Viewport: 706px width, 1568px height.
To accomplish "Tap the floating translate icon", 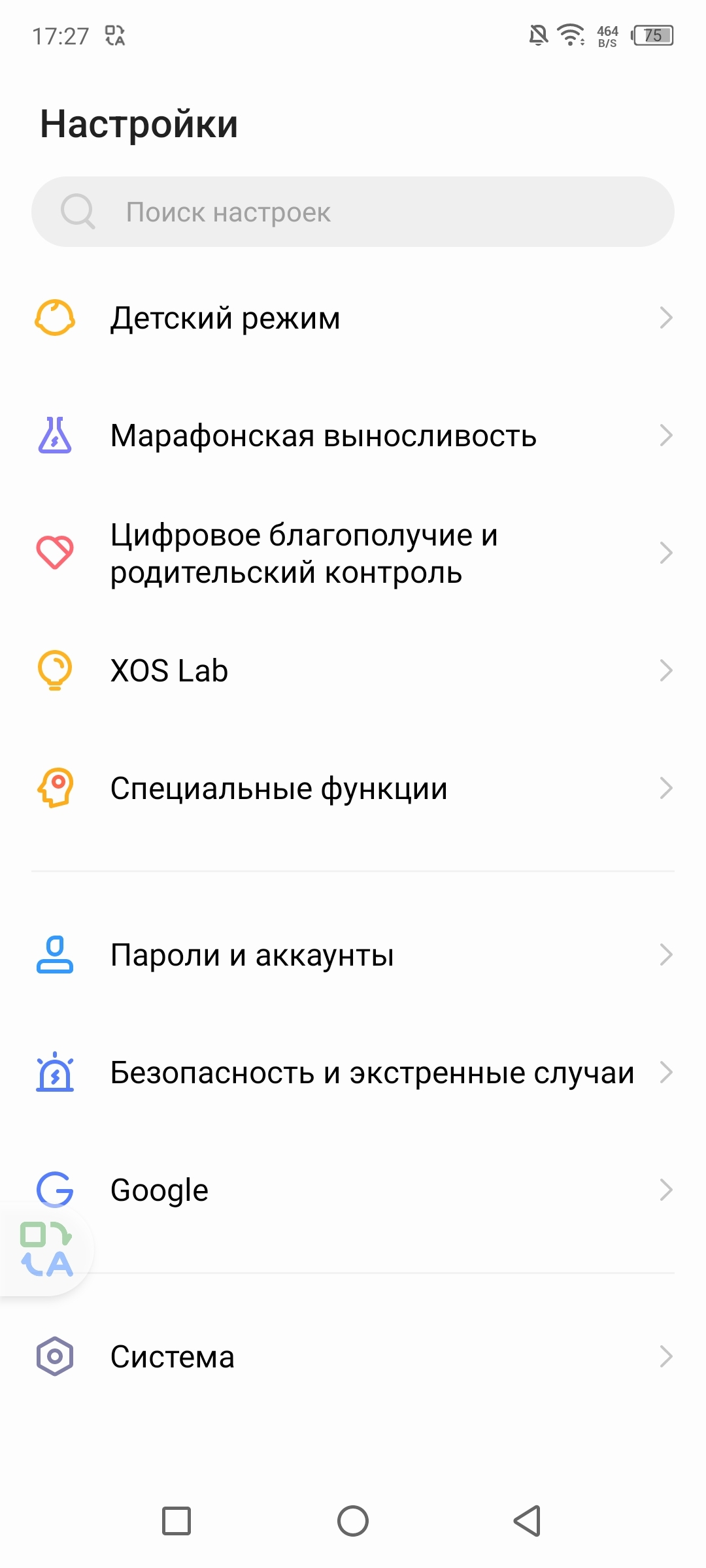I will click(x=46, y=1249).
